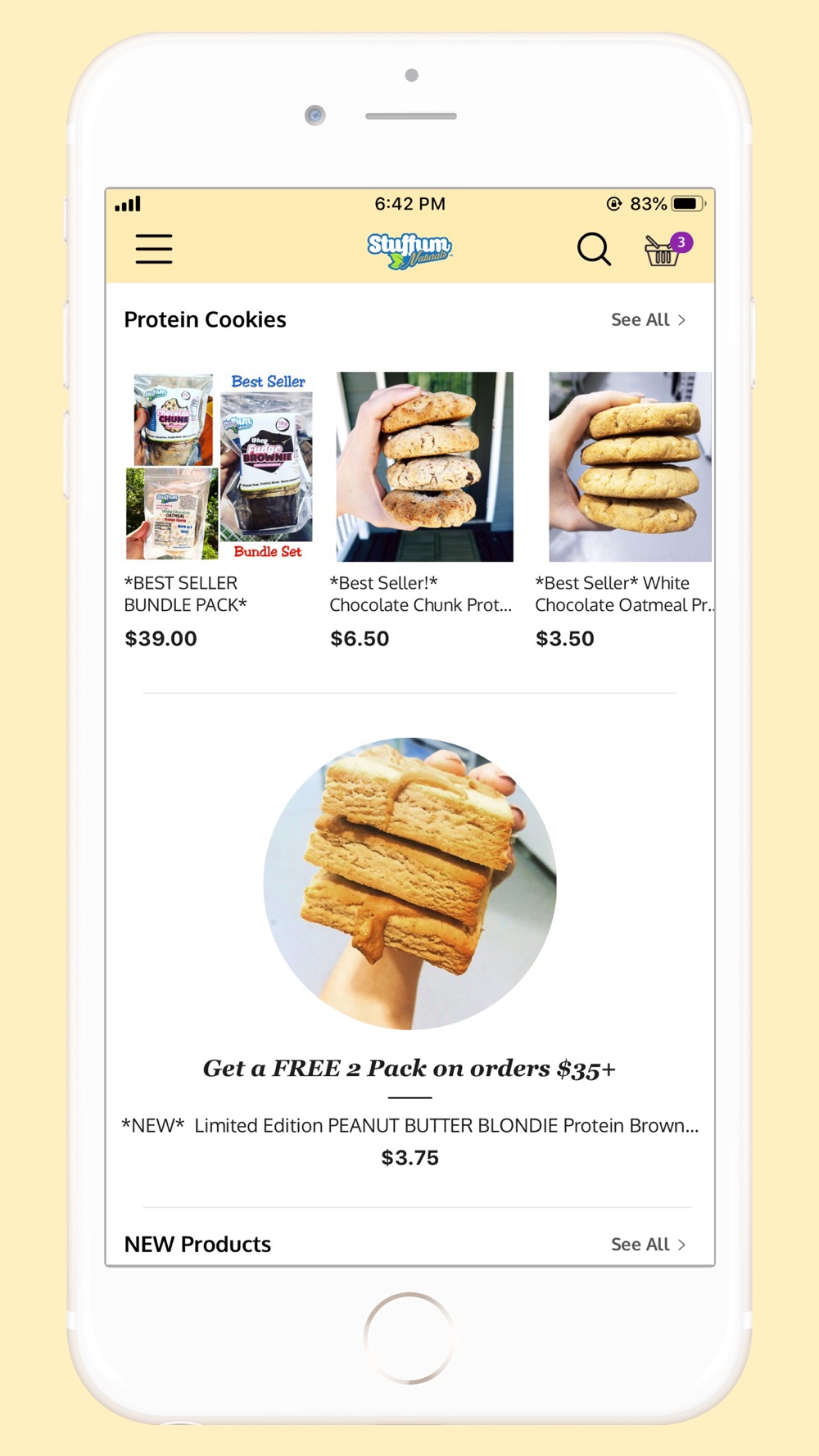Open the search icon
The image size is (819, 1456).
tap(594, 249)
